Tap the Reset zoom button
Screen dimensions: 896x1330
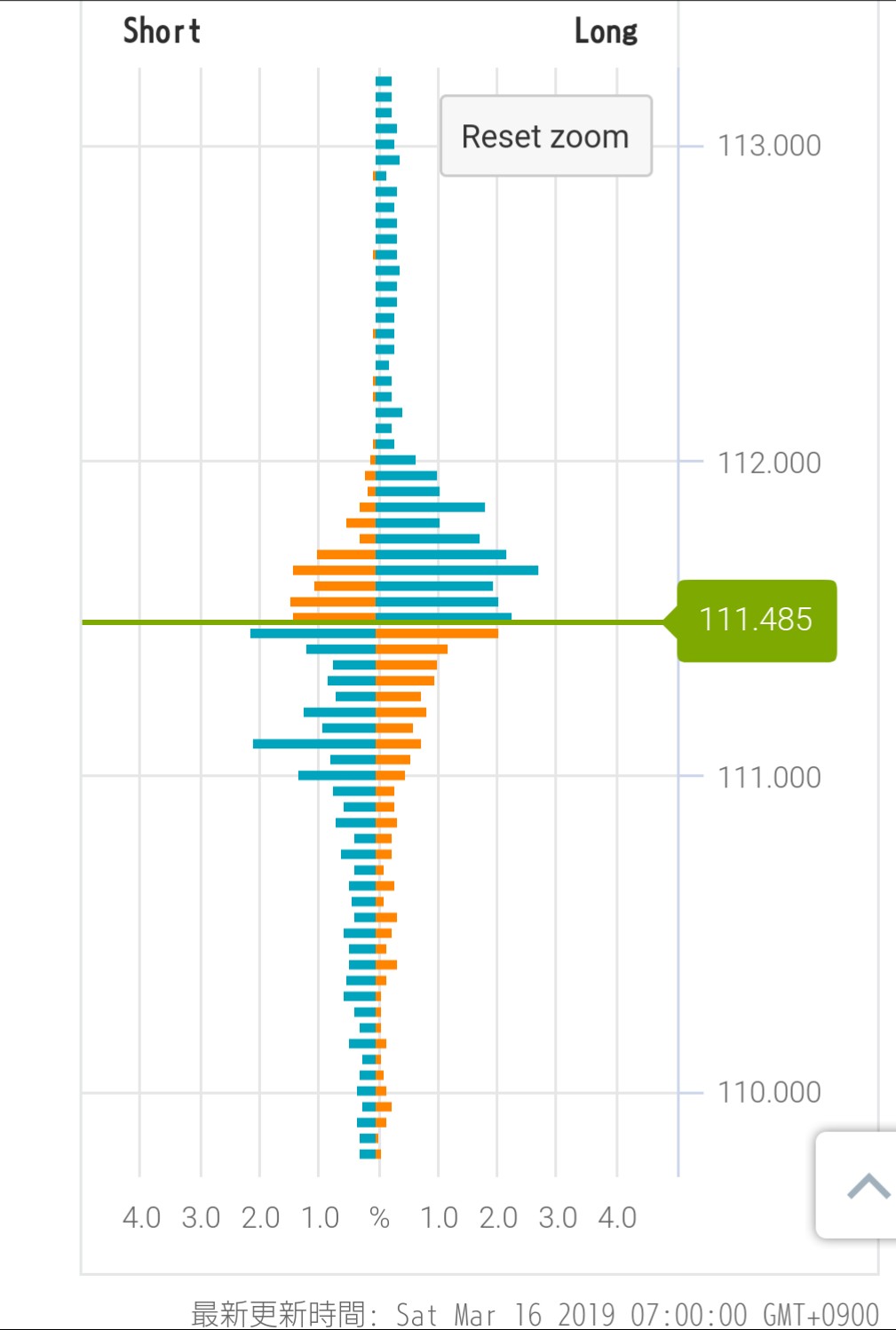point(545,136)
